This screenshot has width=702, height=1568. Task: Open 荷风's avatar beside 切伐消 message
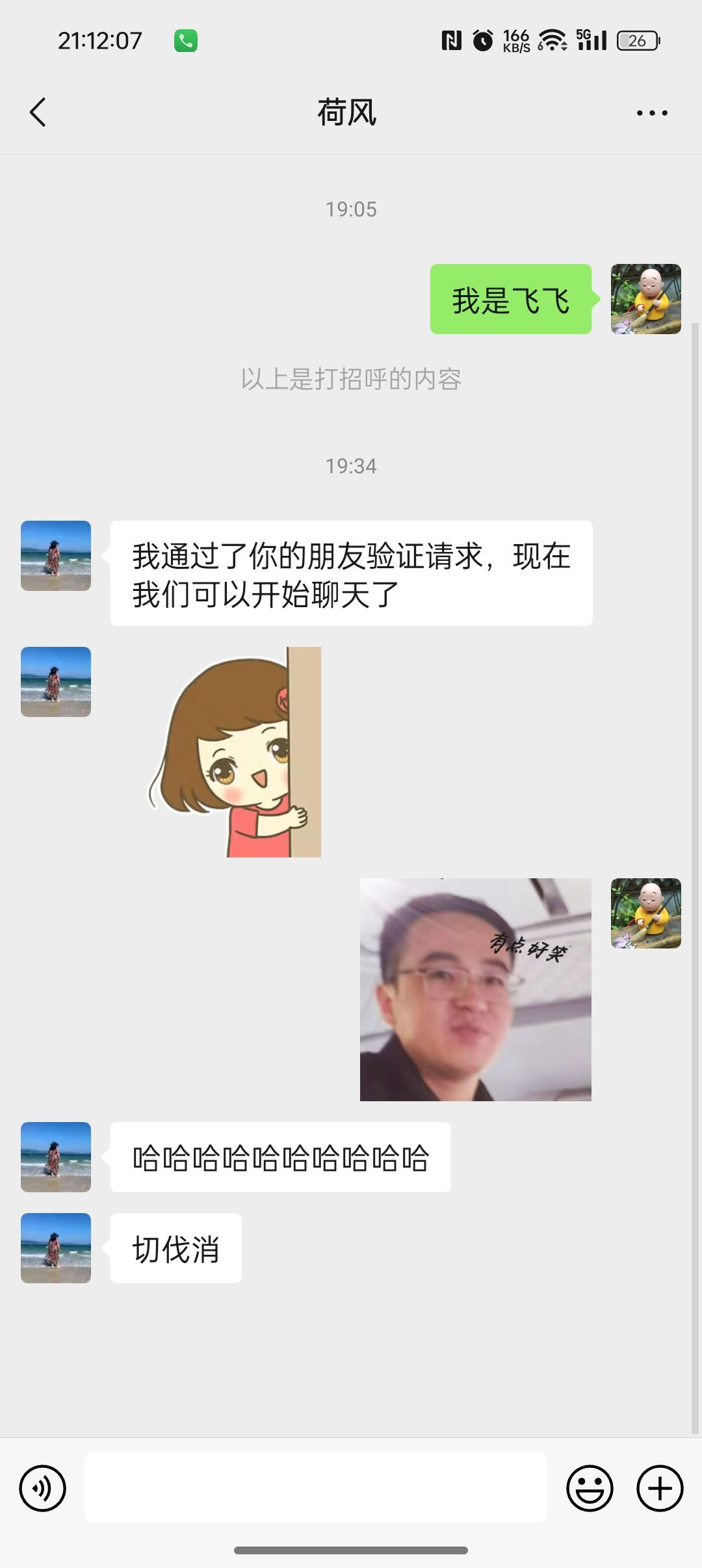[56, 1248]
